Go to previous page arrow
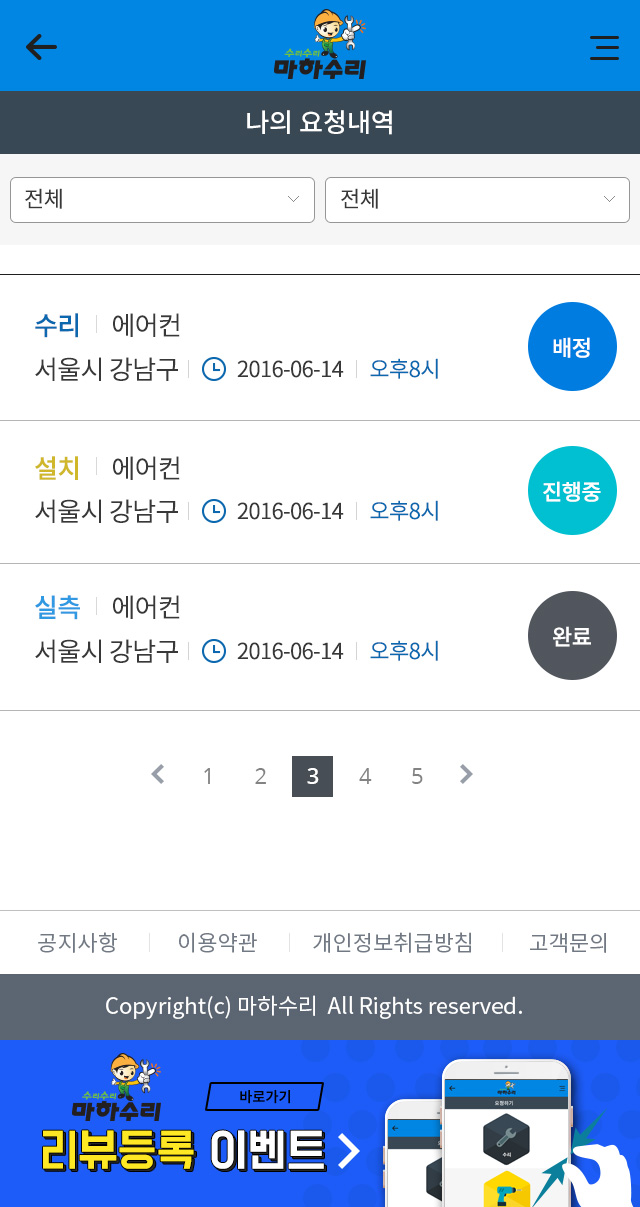 point(157,775)
